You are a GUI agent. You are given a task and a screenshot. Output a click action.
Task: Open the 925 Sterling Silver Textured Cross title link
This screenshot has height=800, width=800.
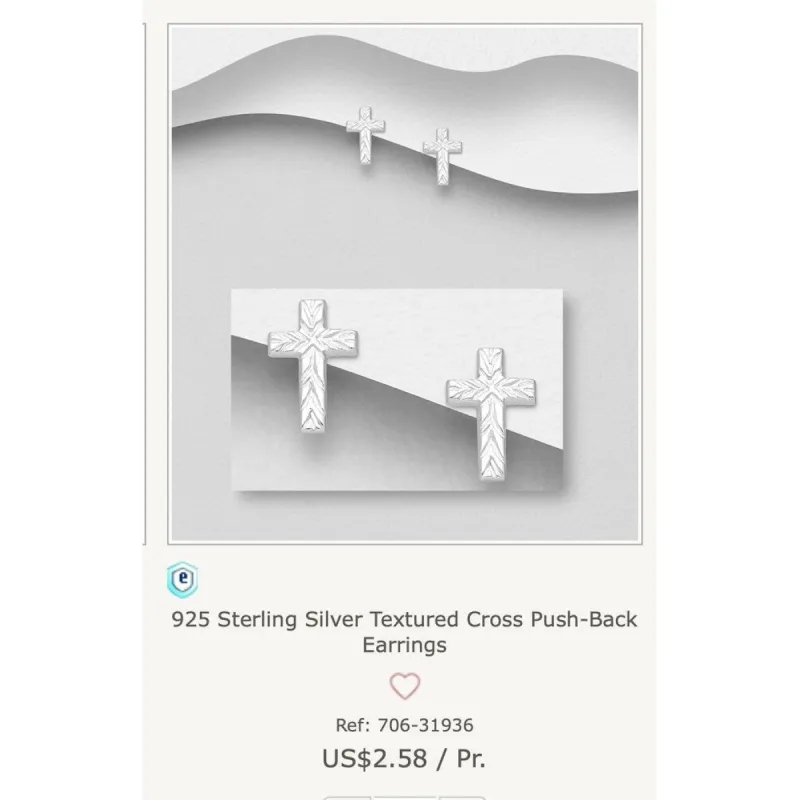click(404, 632)
